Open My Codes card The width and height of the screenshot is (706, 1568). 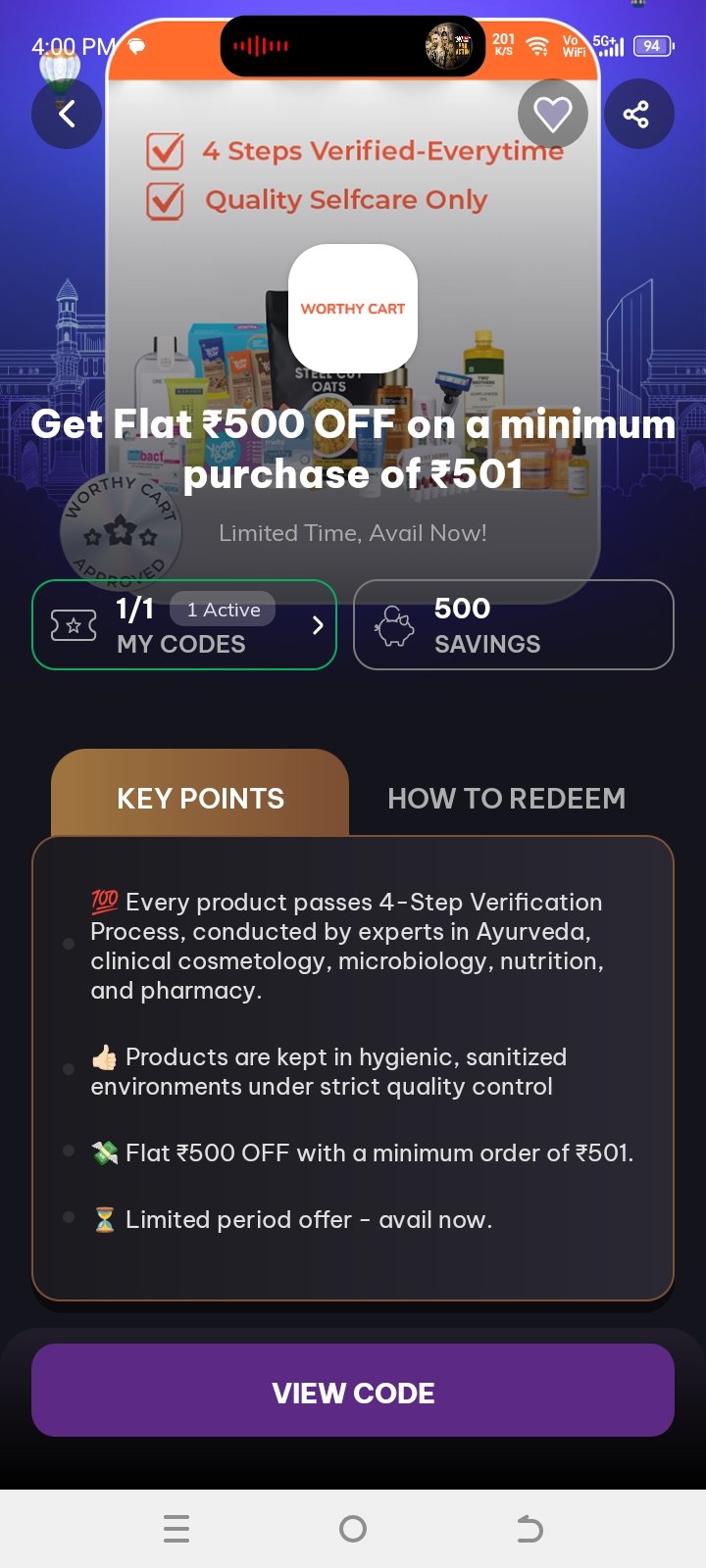184,625
